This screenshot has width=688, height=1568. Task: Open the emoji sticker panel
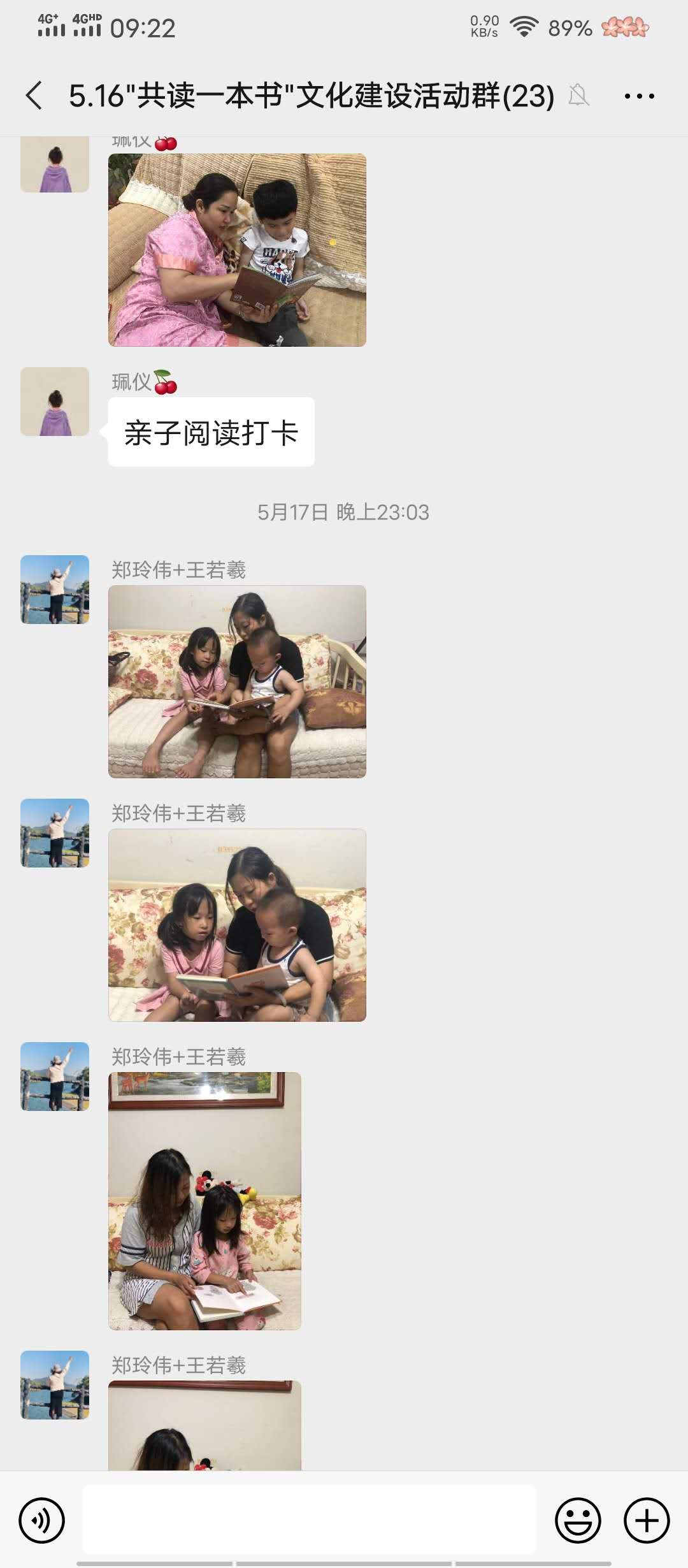point(578,1520)
